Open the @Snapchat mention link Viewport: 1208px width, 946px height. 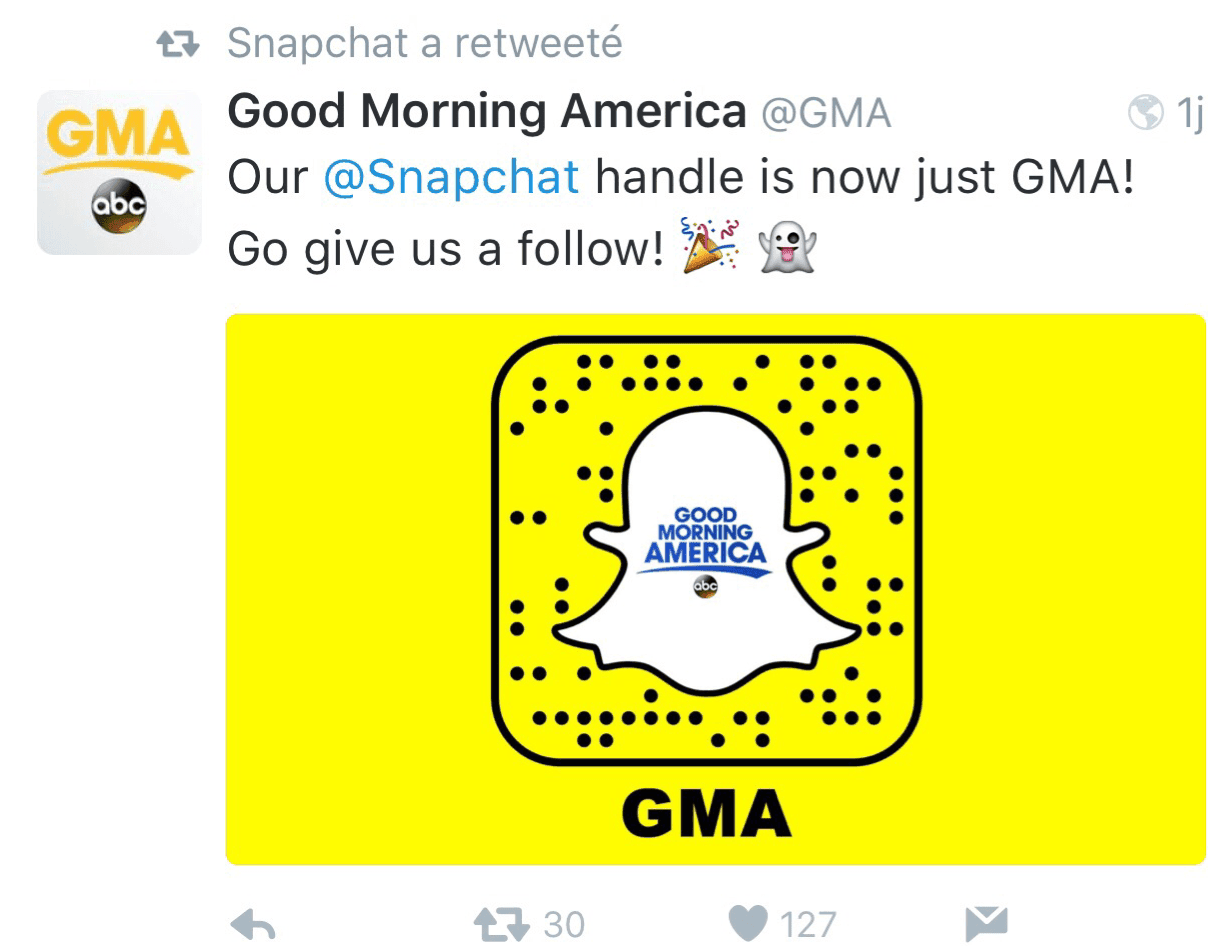[x=451, y=178]
